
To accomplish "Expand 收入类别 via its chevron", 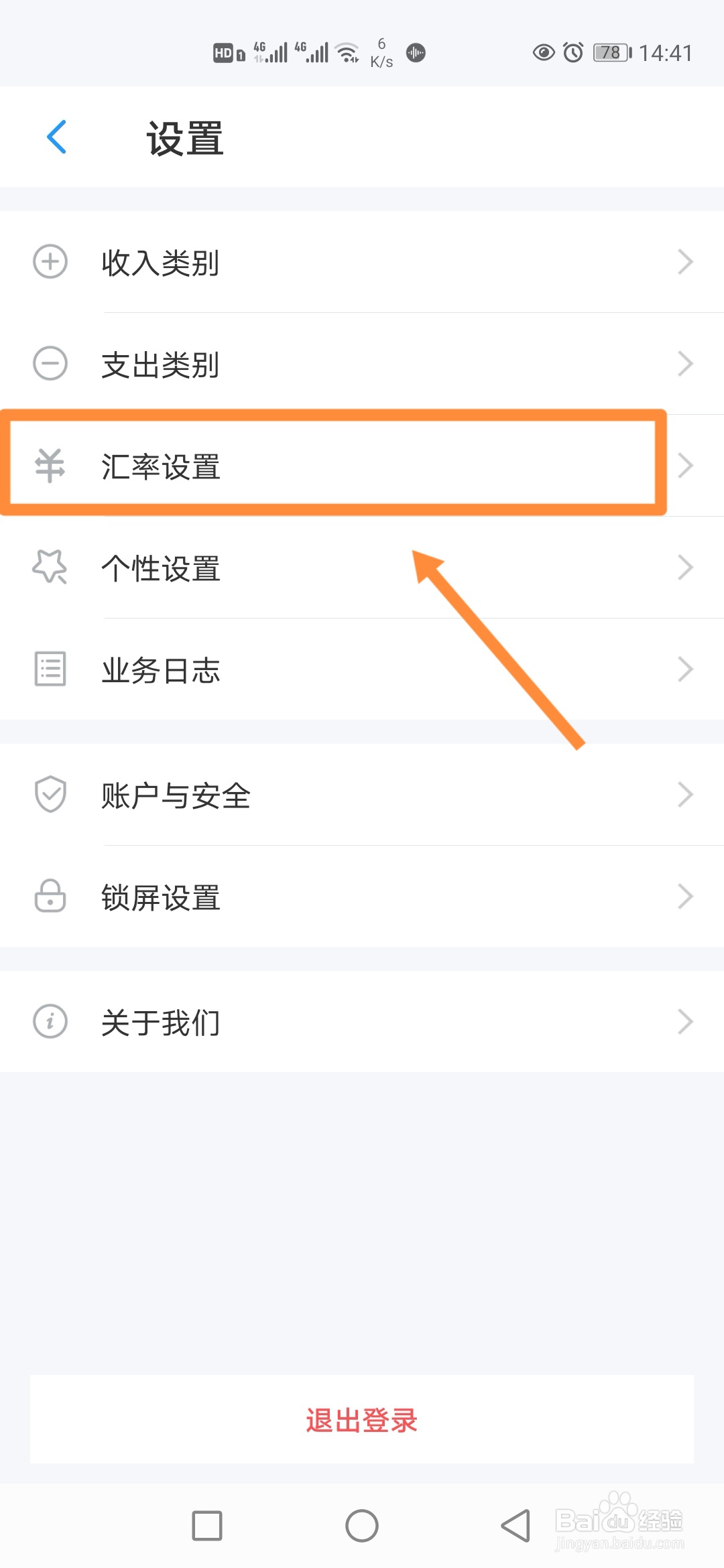I will [685, 261].
